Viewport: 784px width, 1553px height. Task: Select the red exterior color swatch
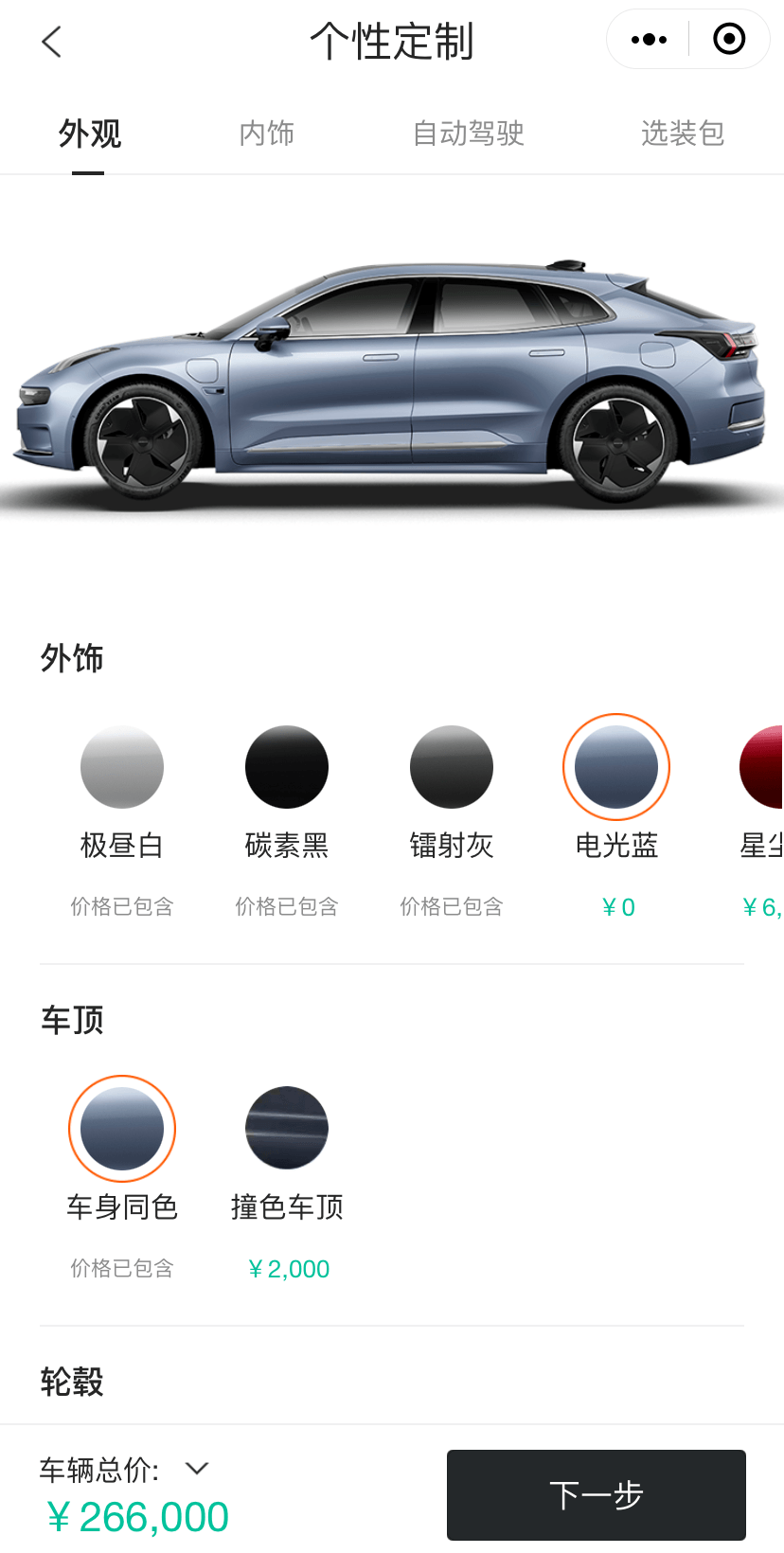[763, 767]
